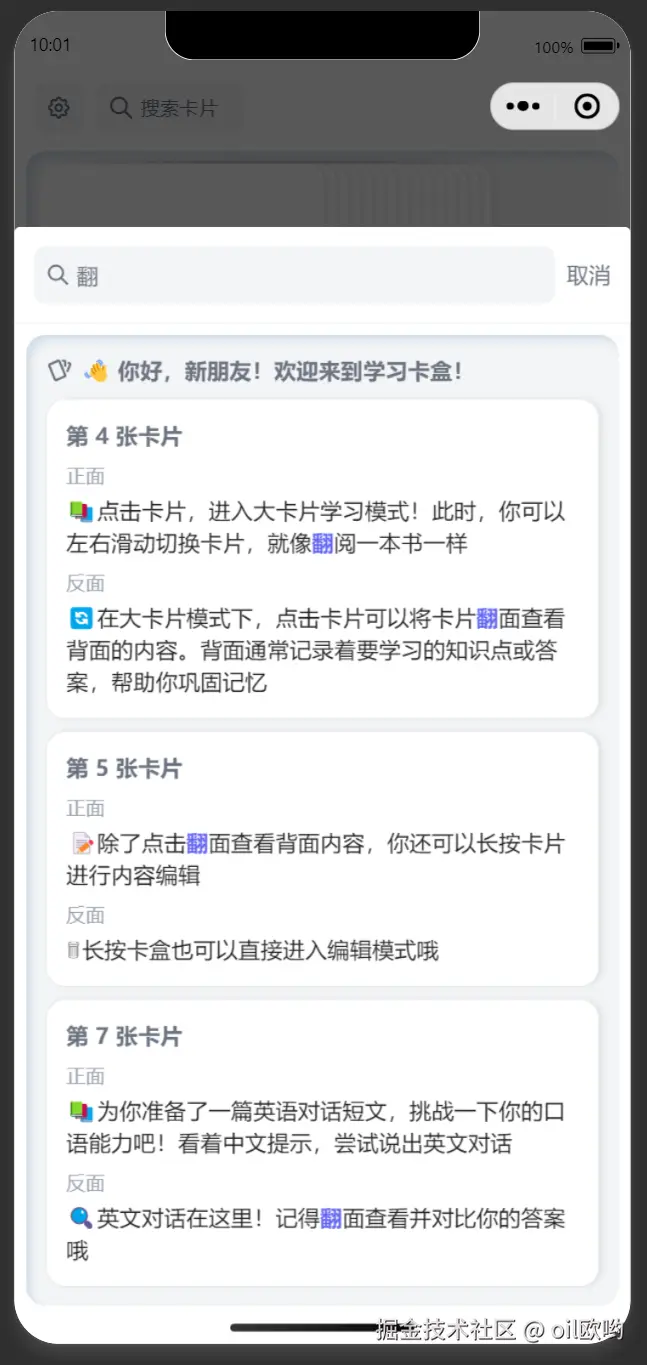The image size is (647, 1365).
Task: Close the mini program via circle button
Action: click(587, 106)
